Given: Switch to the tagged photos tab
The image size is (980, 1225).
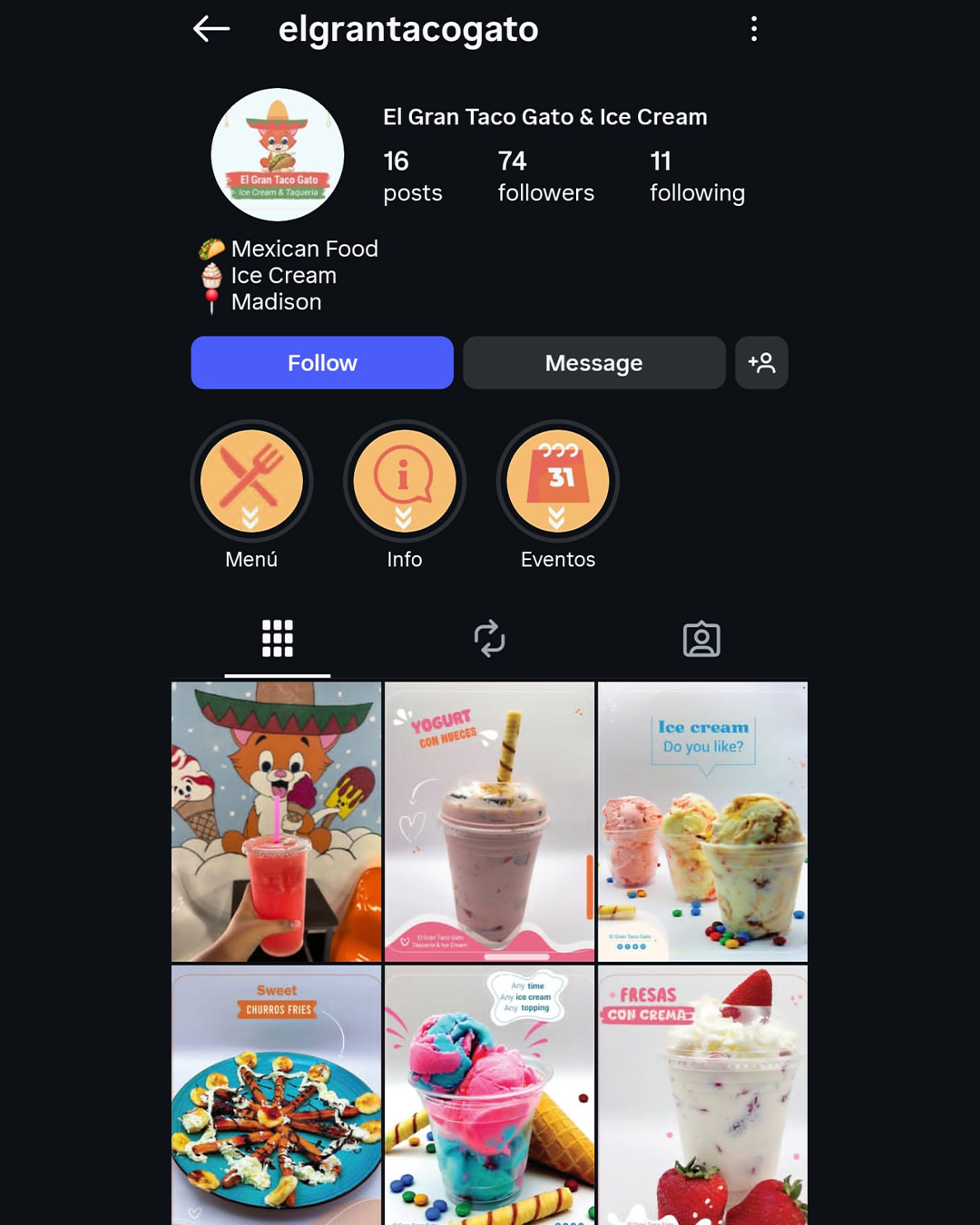Looking at the screenshot, I should pos(701,639).
